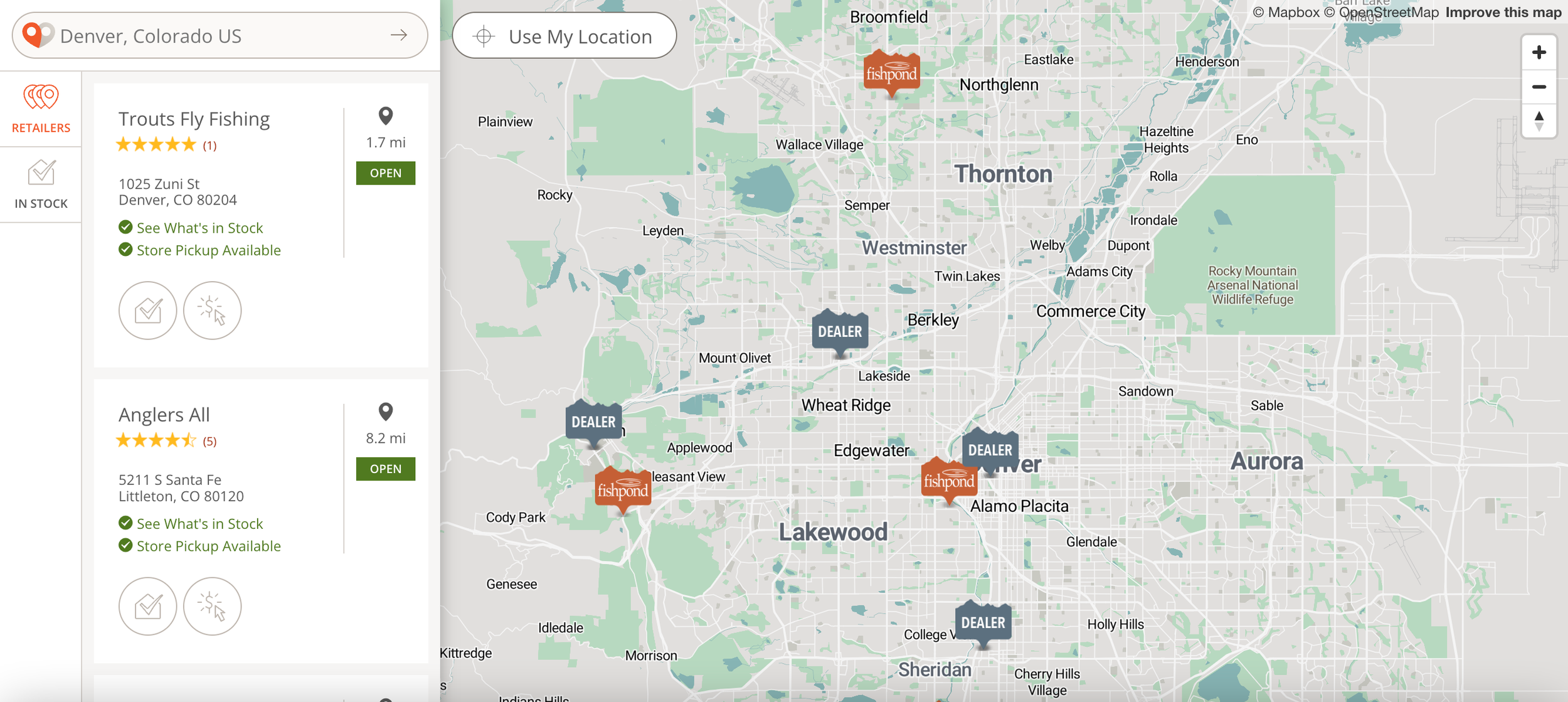The height and width of the screenshot is (702, 1568).
Task: Tap the dollar click icon under Anglers All
Action: tap(212, 606)
